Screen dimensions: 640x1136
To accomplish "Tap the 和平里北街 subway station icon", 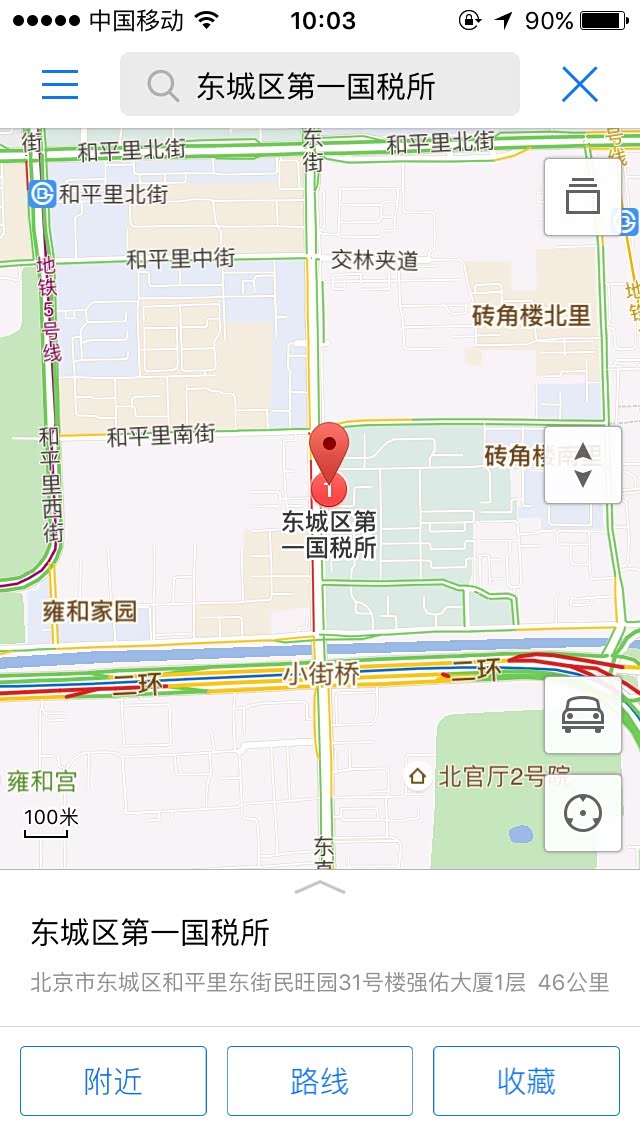I will tap(41, 194).
